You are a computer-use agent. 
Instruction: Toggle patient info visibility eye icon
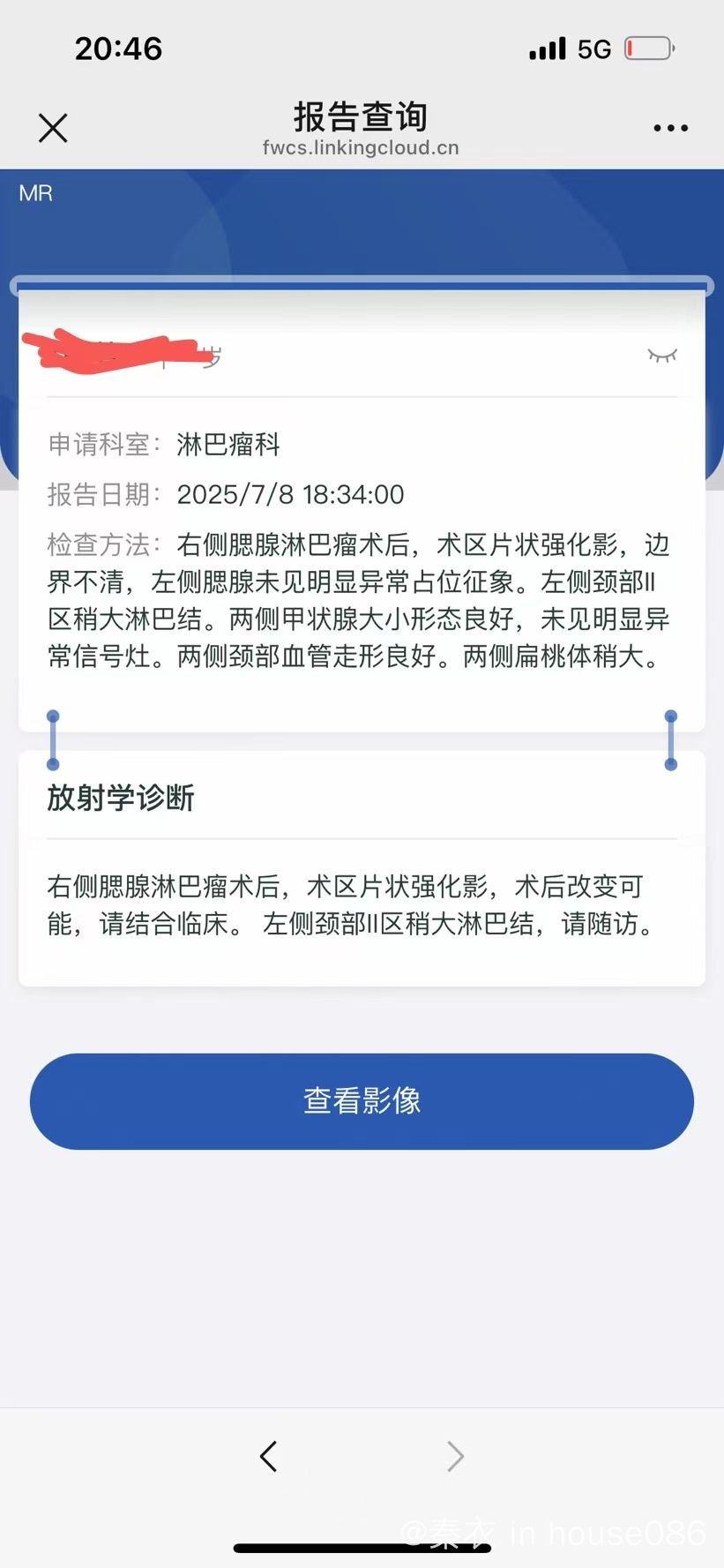click(x=662, y=355)
